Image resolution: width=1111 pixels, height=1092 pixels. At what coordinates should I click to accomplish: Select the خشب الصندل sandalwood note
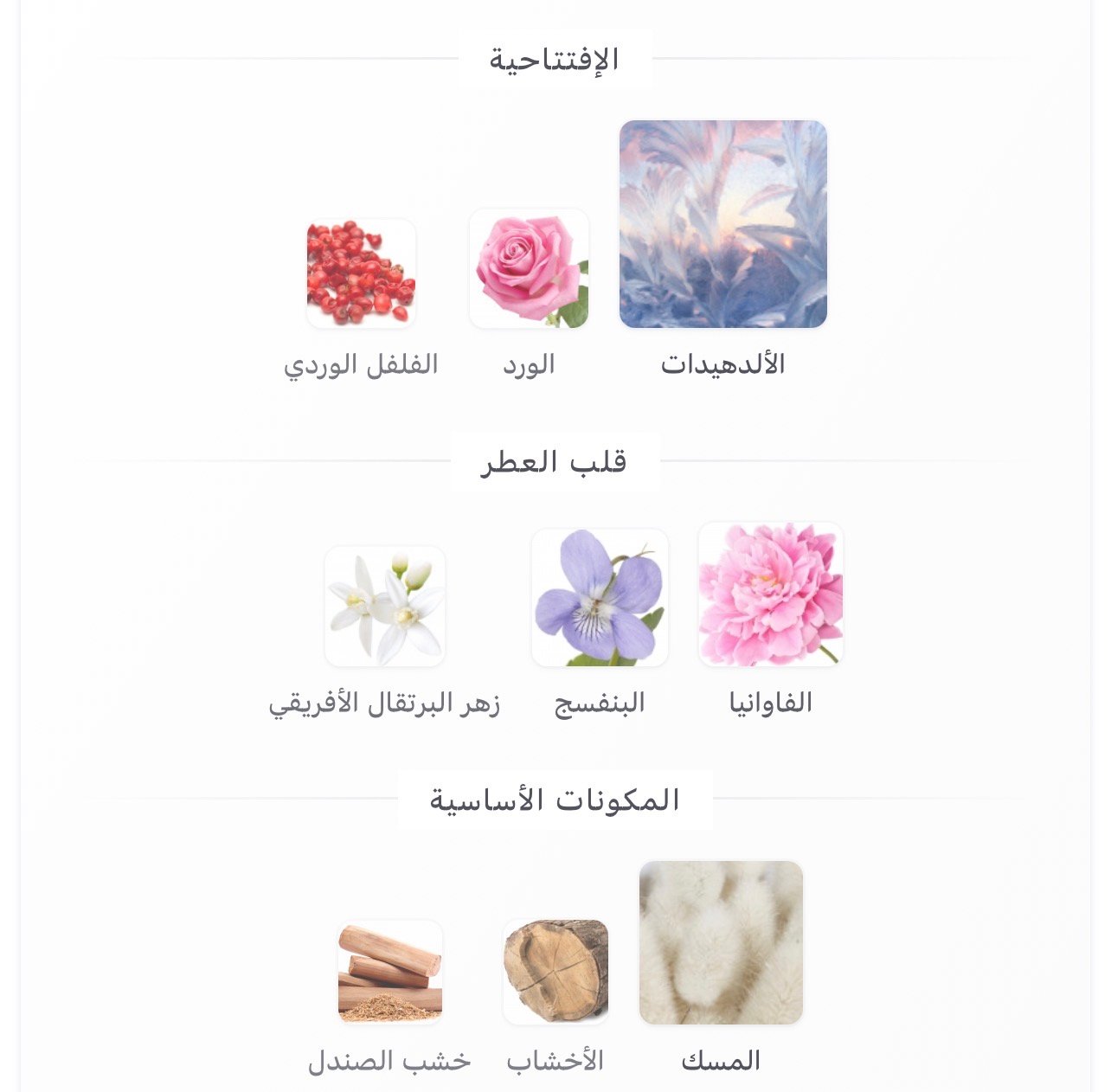tap(390, 973)
